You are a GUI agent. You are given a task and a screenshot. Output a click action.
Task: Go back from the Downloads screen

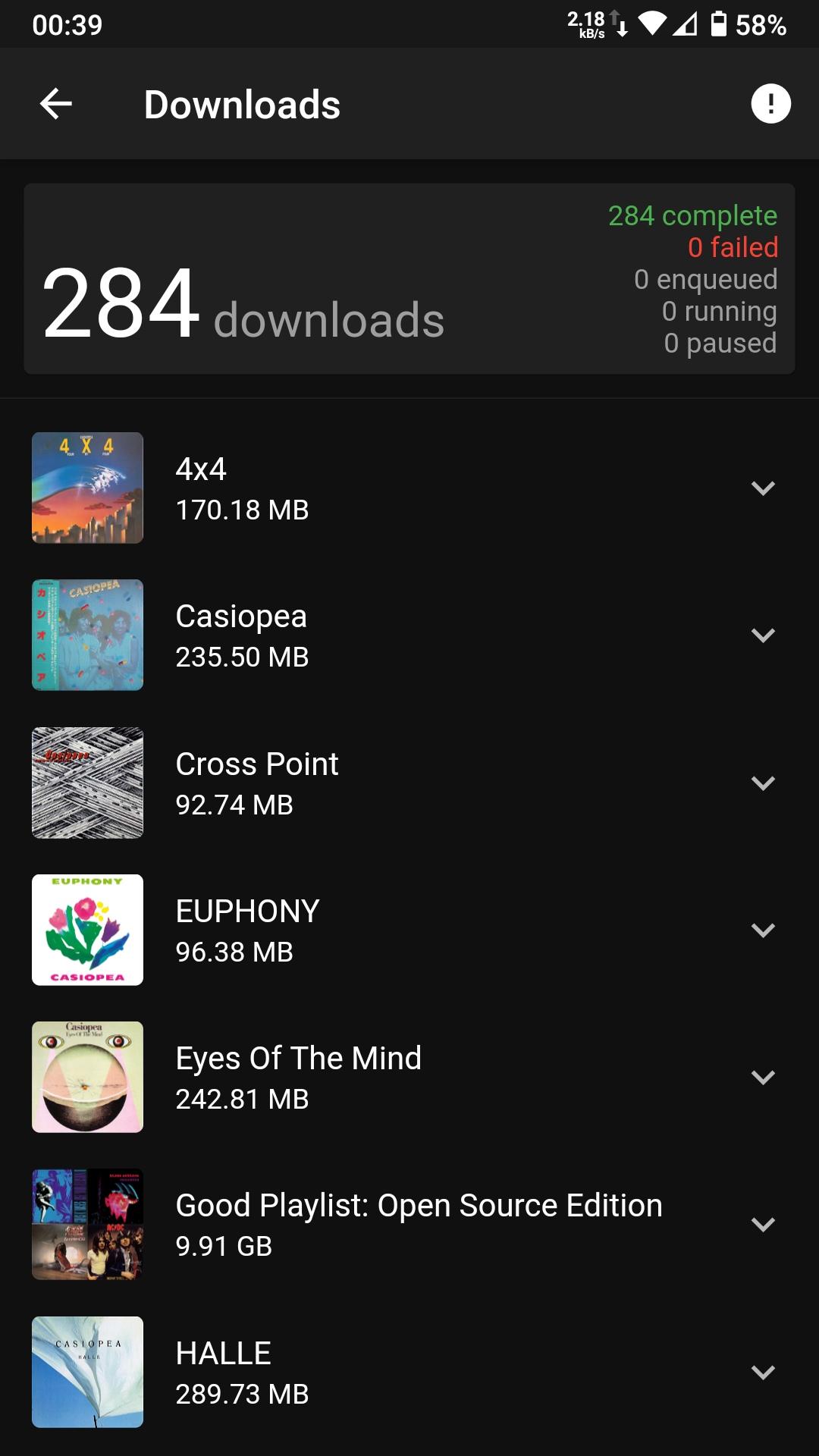[56, 104]
